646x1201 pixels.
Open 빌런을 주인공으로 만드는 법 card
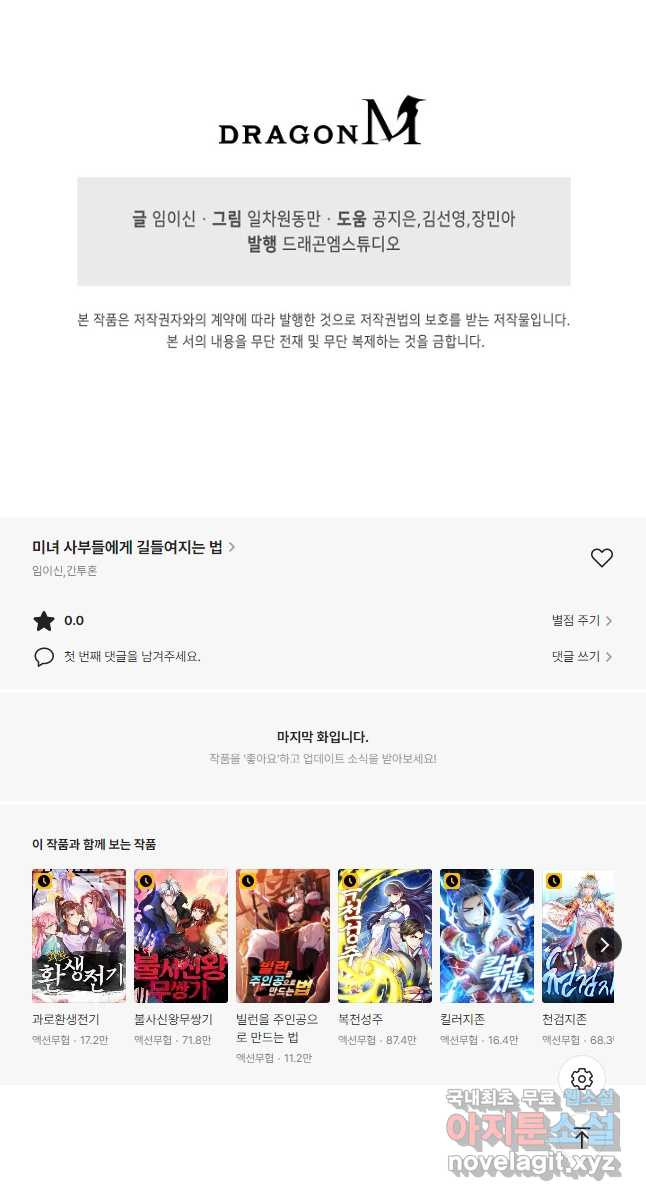coord(283,936)
